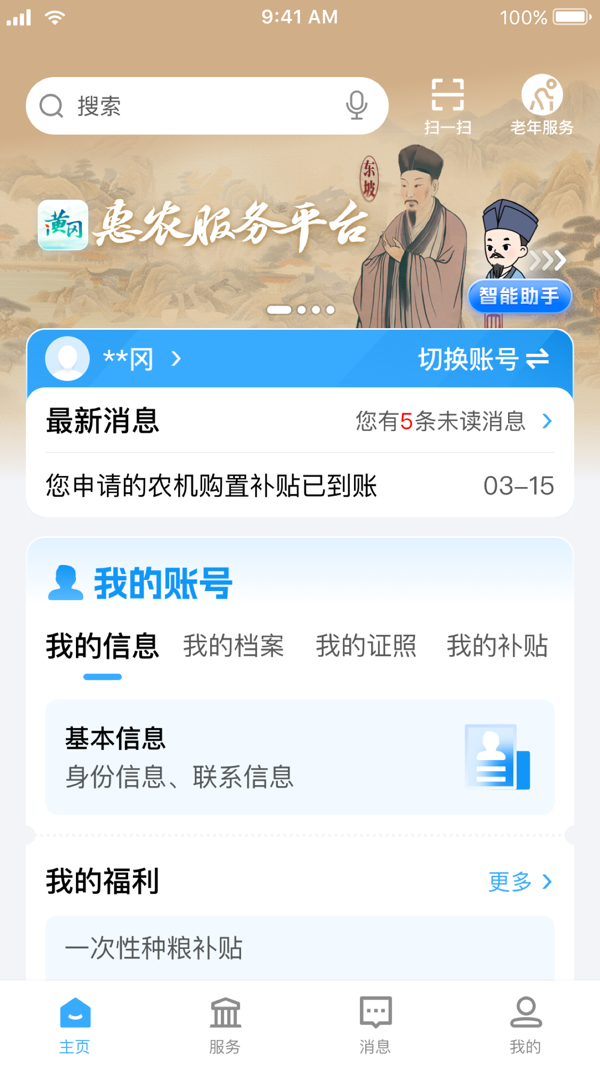The width and height of the screenshot is (600, 1067).
Task: Open the 消息 tab
Action: [375, 1024]
